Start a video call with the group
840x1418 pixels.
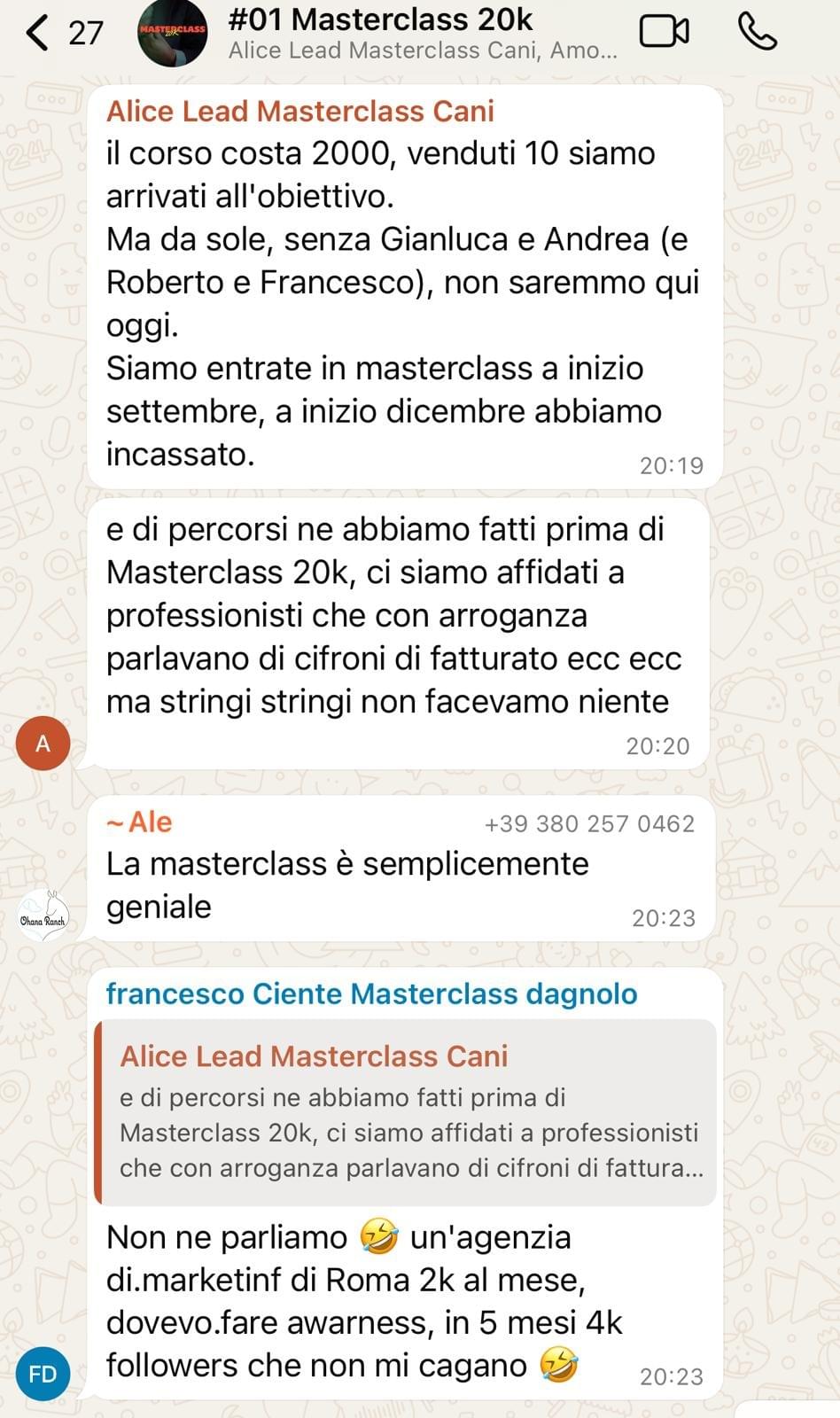click(x=664, y=32)
